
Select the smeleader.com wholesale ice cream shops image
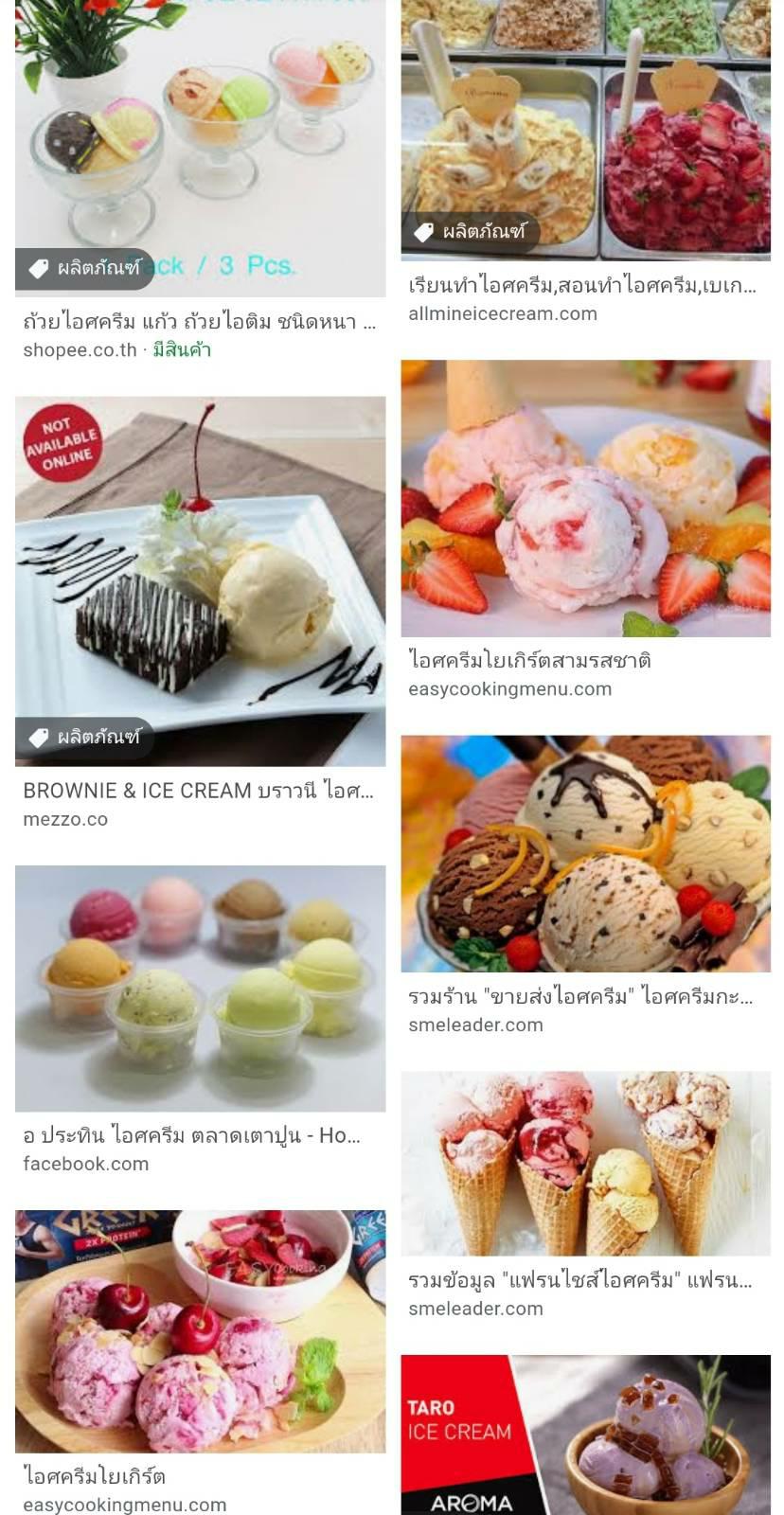tap(585, 853)
